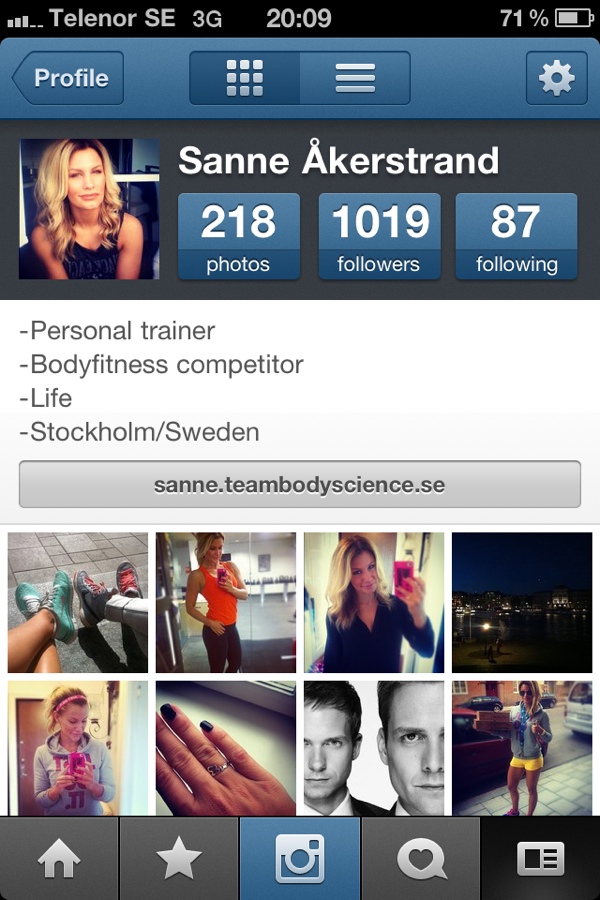Open the news activity tab
This screenshot has height=900, width=600.
(420, 858)
